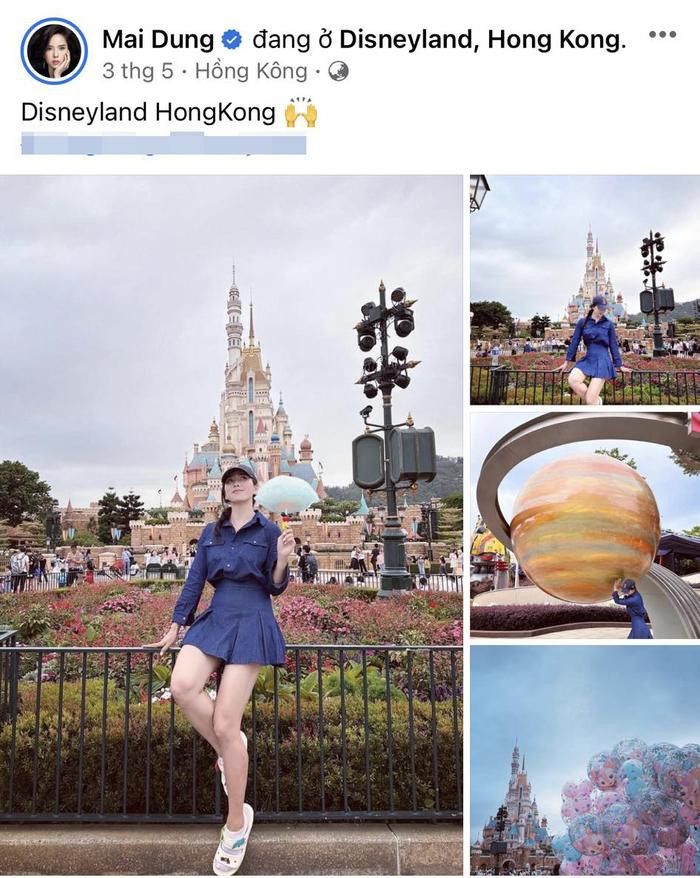View the pink balloons castle photo

pyautogui.click(x=585, y=760)
